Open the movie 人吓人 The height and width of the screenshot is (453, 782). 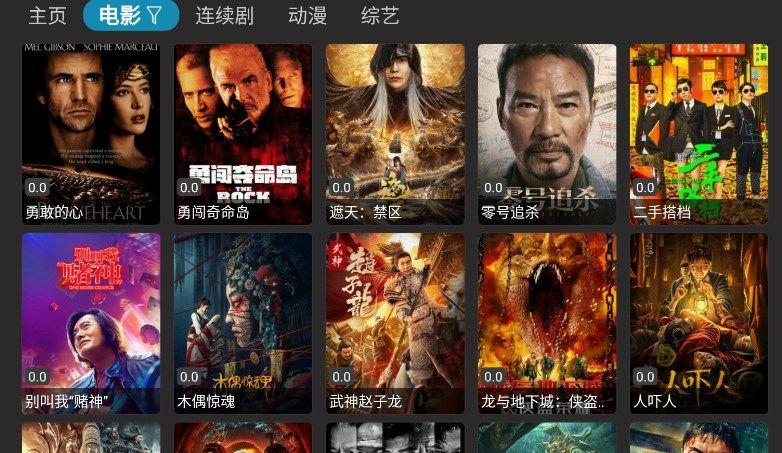(x=698, y=322)
